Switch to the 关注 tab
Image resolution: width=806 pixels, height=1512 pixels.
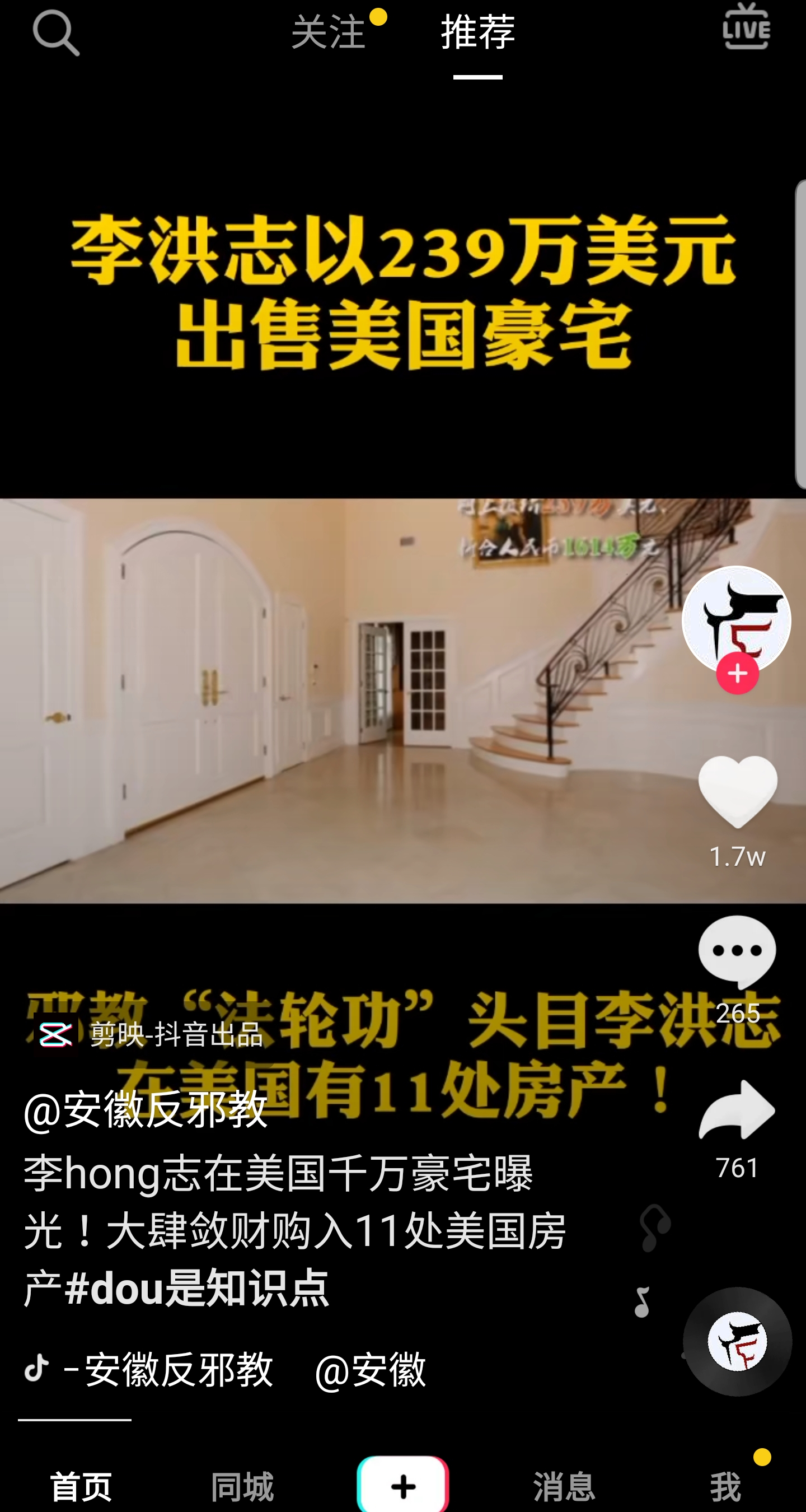point(329,32)
